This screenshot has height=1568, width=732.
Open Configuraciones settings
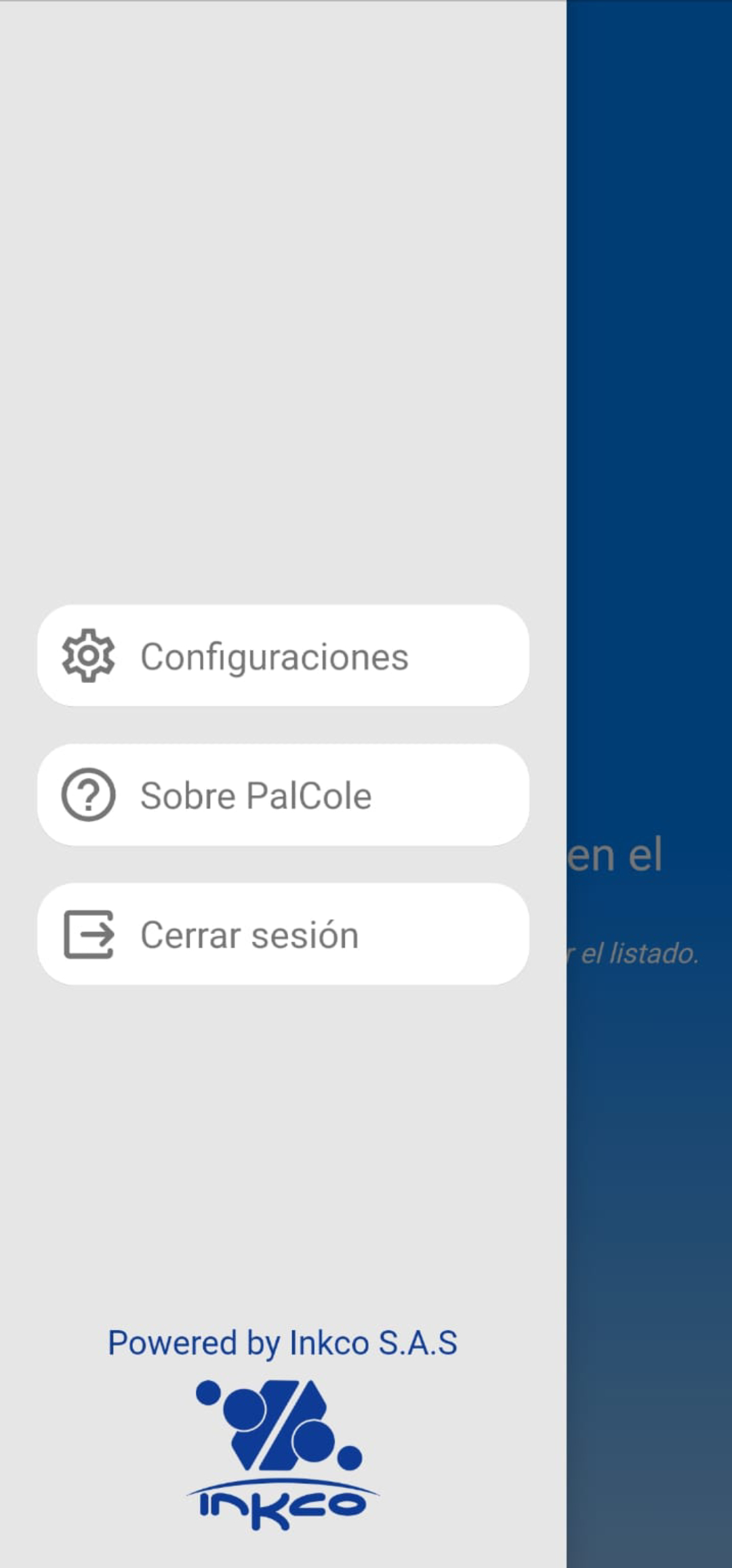tap(283, 656)
